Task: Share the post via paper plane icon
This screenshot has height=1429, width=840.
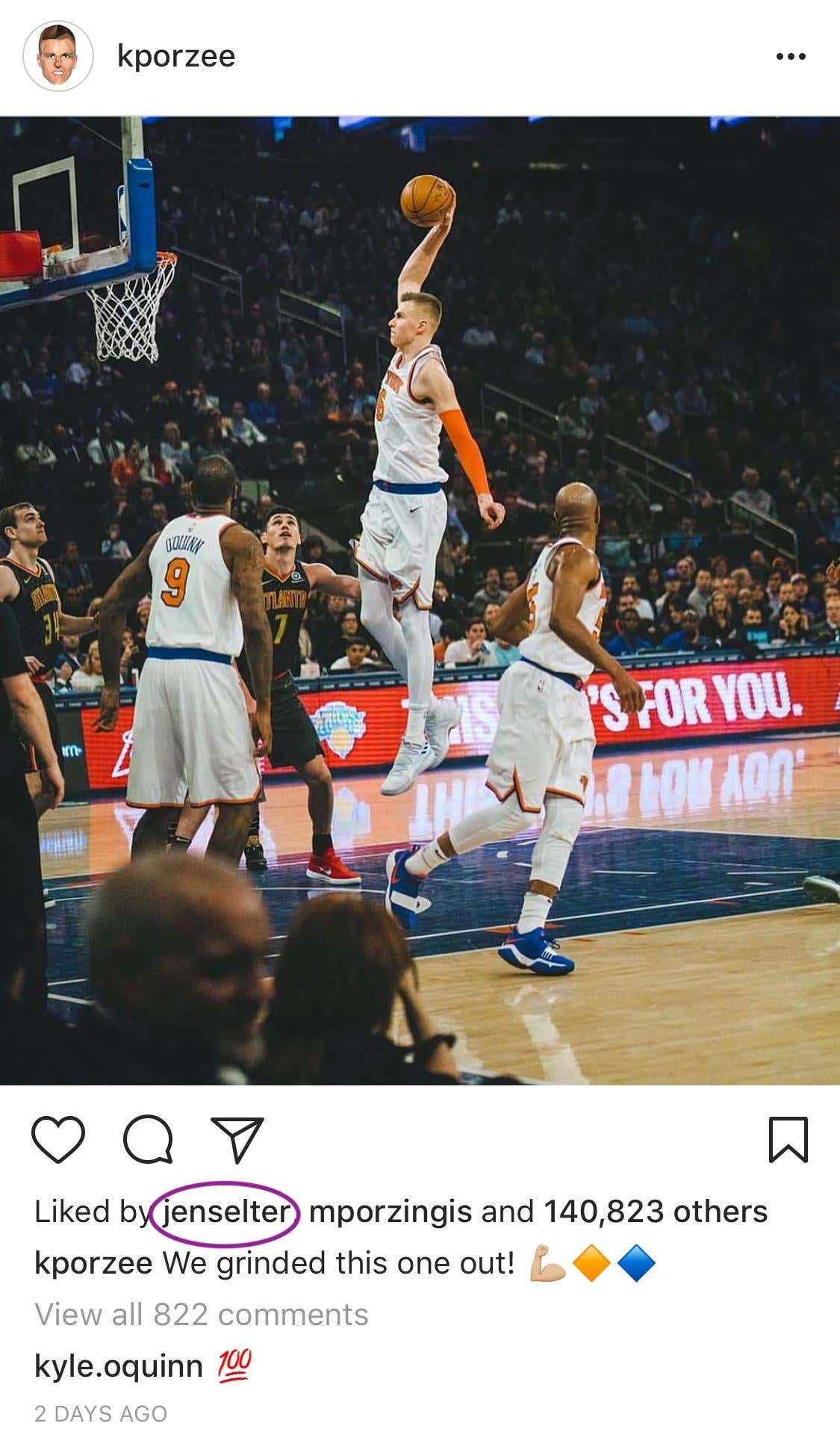Action: [x=237, y=1139]
